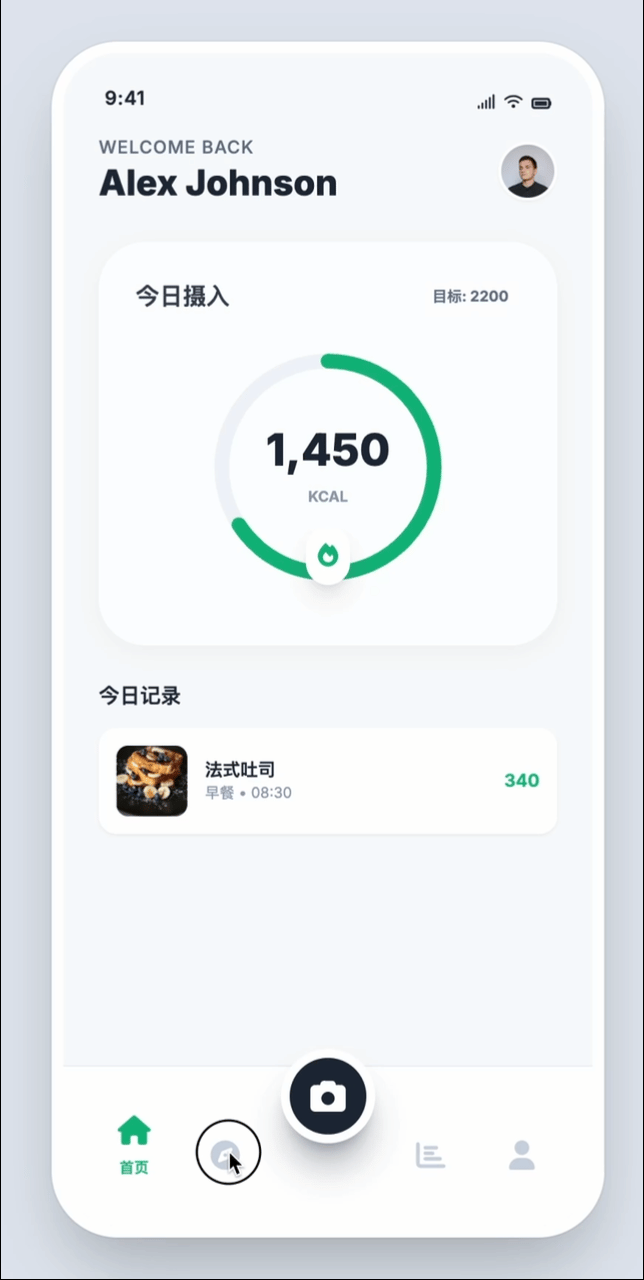Screen dimensions: 644x1280
Task: Switch to the 首页 home tab
Action: pyautogui.click(x=134, y=1144)
